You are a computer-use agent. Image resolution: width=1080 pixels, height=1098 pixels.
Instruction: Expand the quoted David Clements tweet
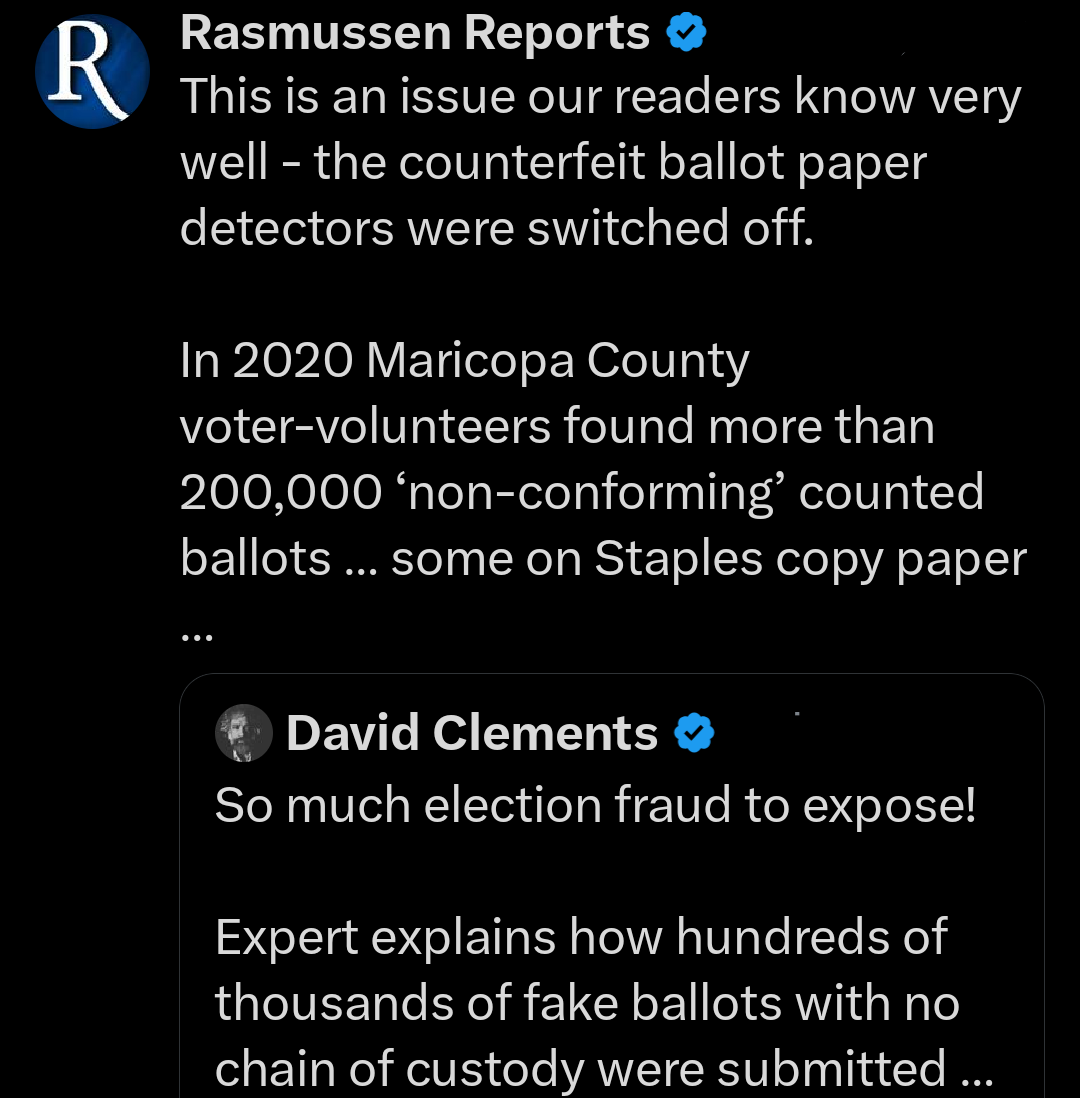(610, 890)
